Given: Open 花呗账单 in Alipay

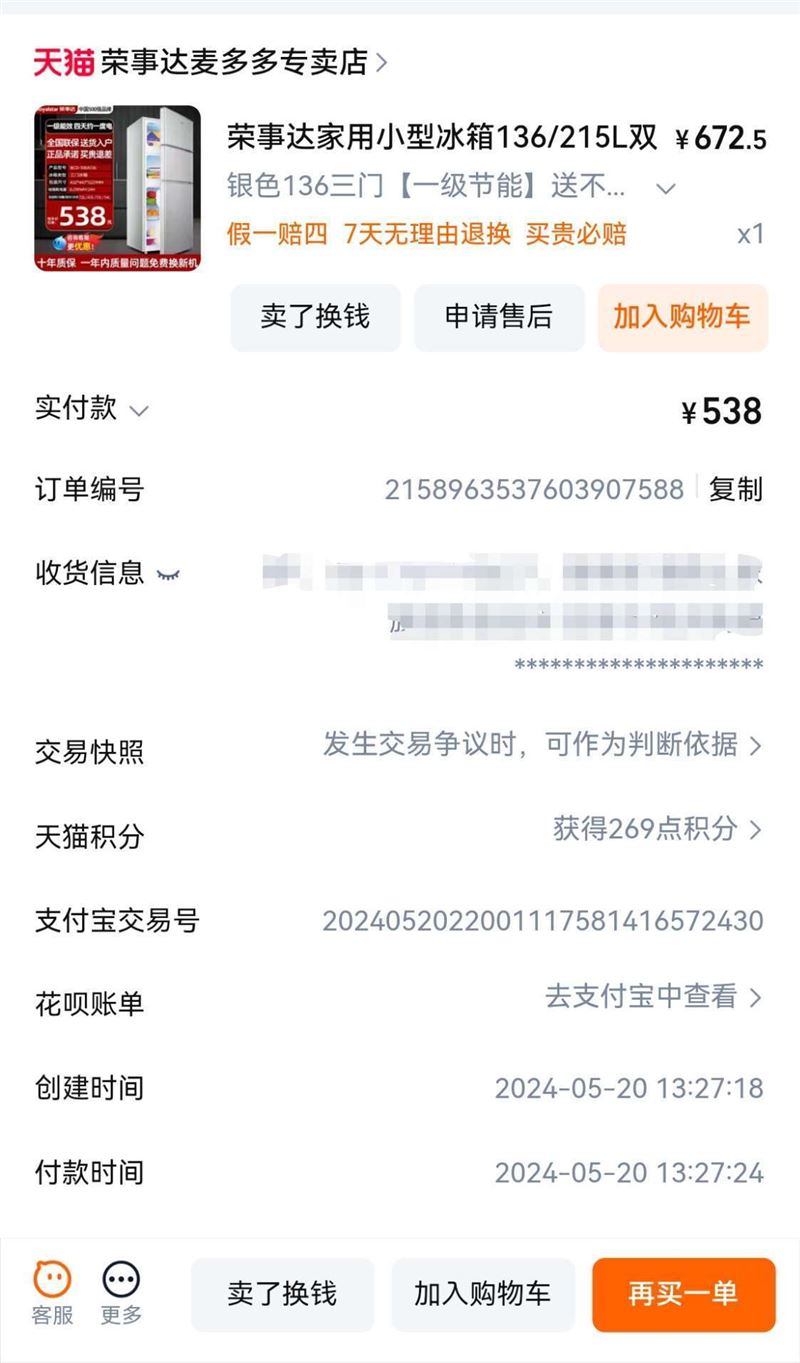Looking at the screenshot, I should click(x=400, y=999).
